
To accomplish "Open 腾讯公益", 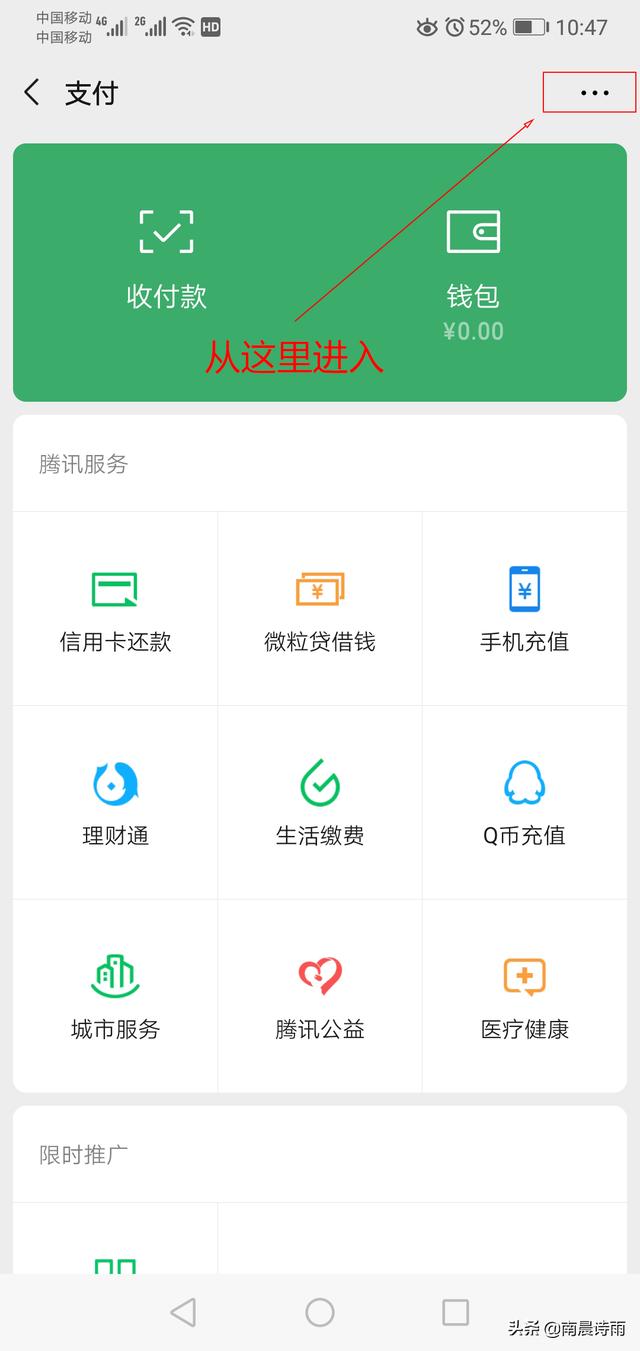I will tap(320, 996).
